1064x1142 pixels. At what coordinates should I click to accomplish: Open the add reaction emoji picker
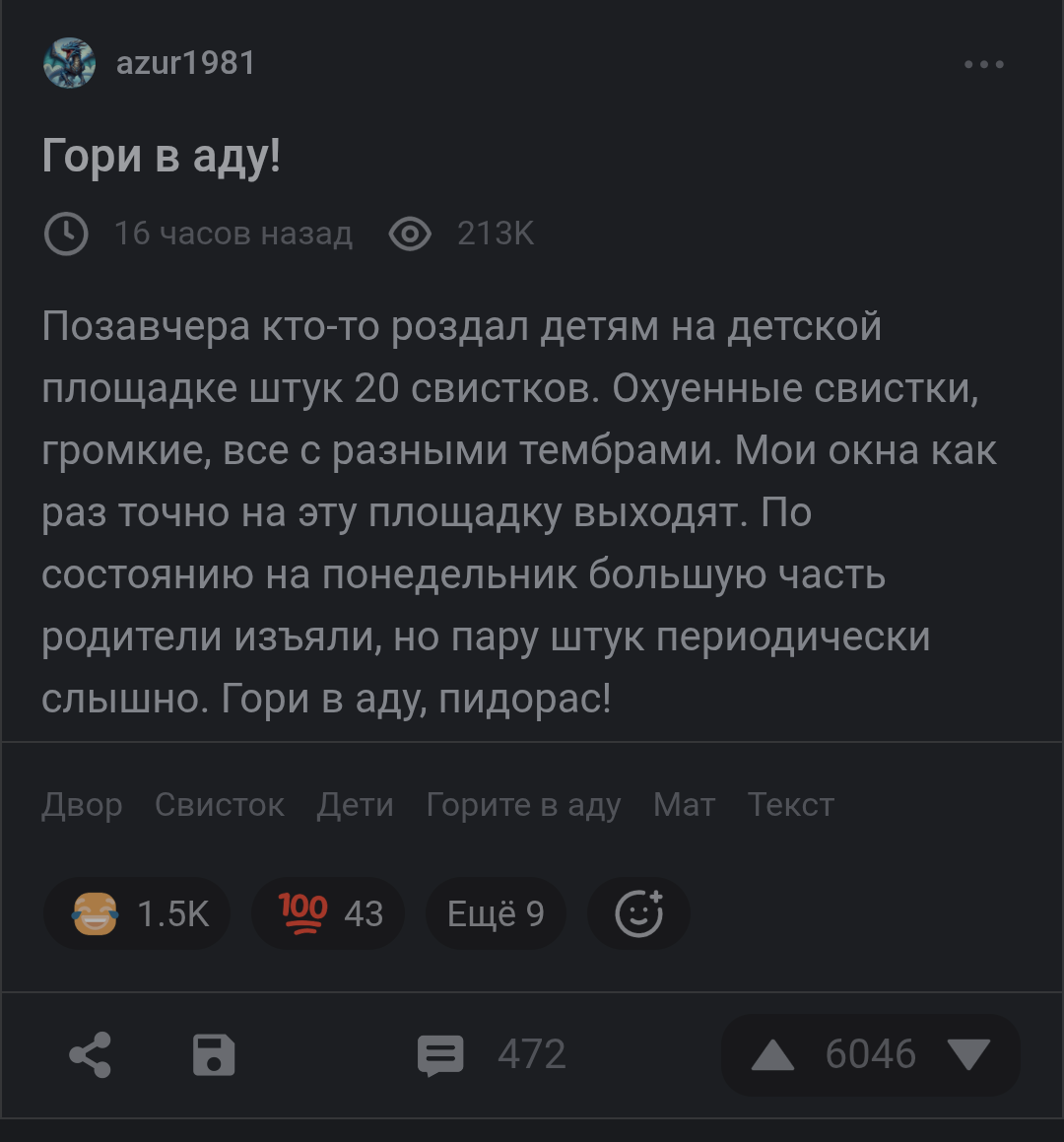[x=638, y=913]
